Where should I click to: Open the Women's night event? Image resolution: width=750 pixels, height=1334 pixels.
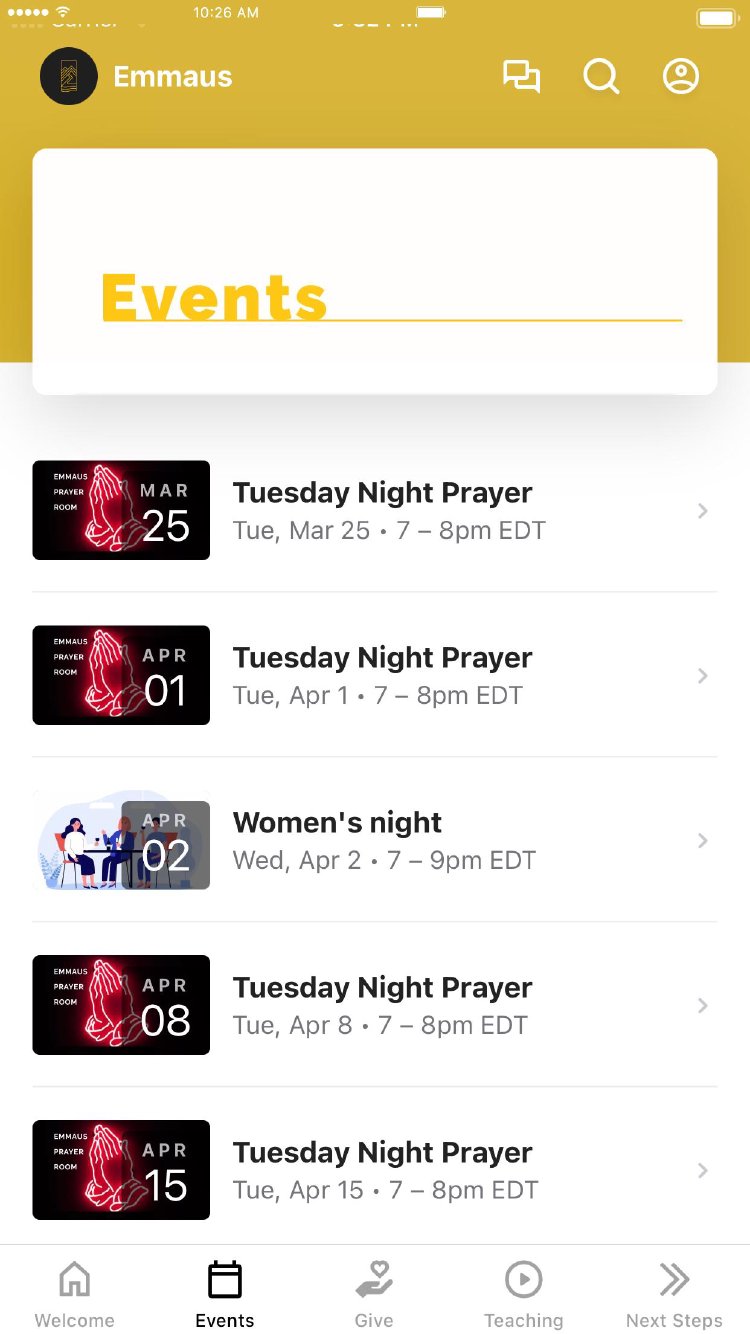pos(383,840)
